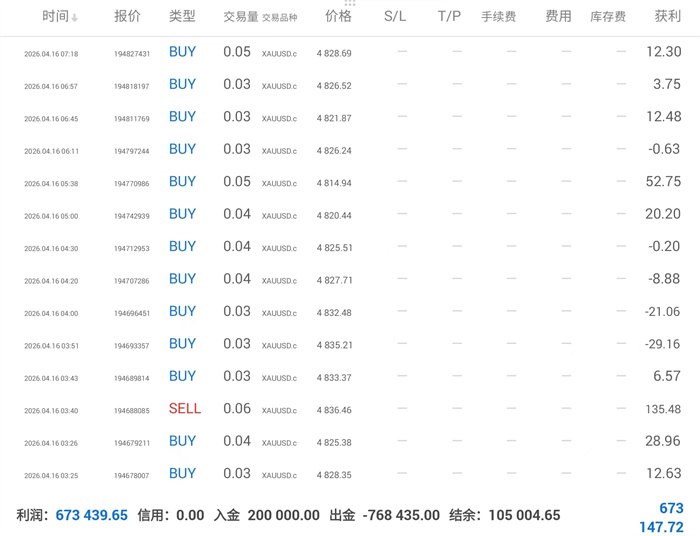
Task: Open order 194827431 BUY row
Action: pyautogui.click(x=350, y=52)
